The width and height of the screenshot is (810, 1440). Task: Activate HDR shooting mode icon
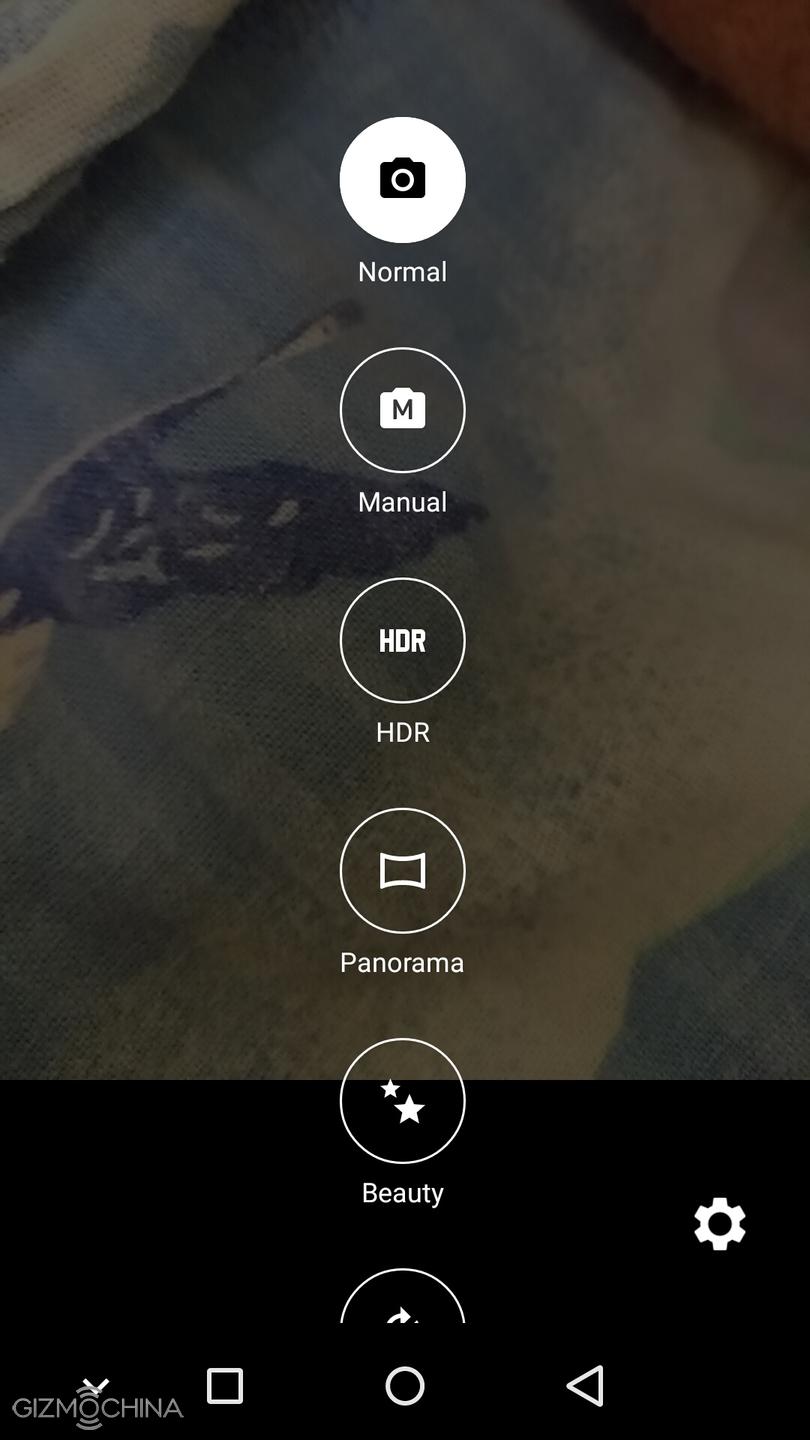tap(403, 640)
